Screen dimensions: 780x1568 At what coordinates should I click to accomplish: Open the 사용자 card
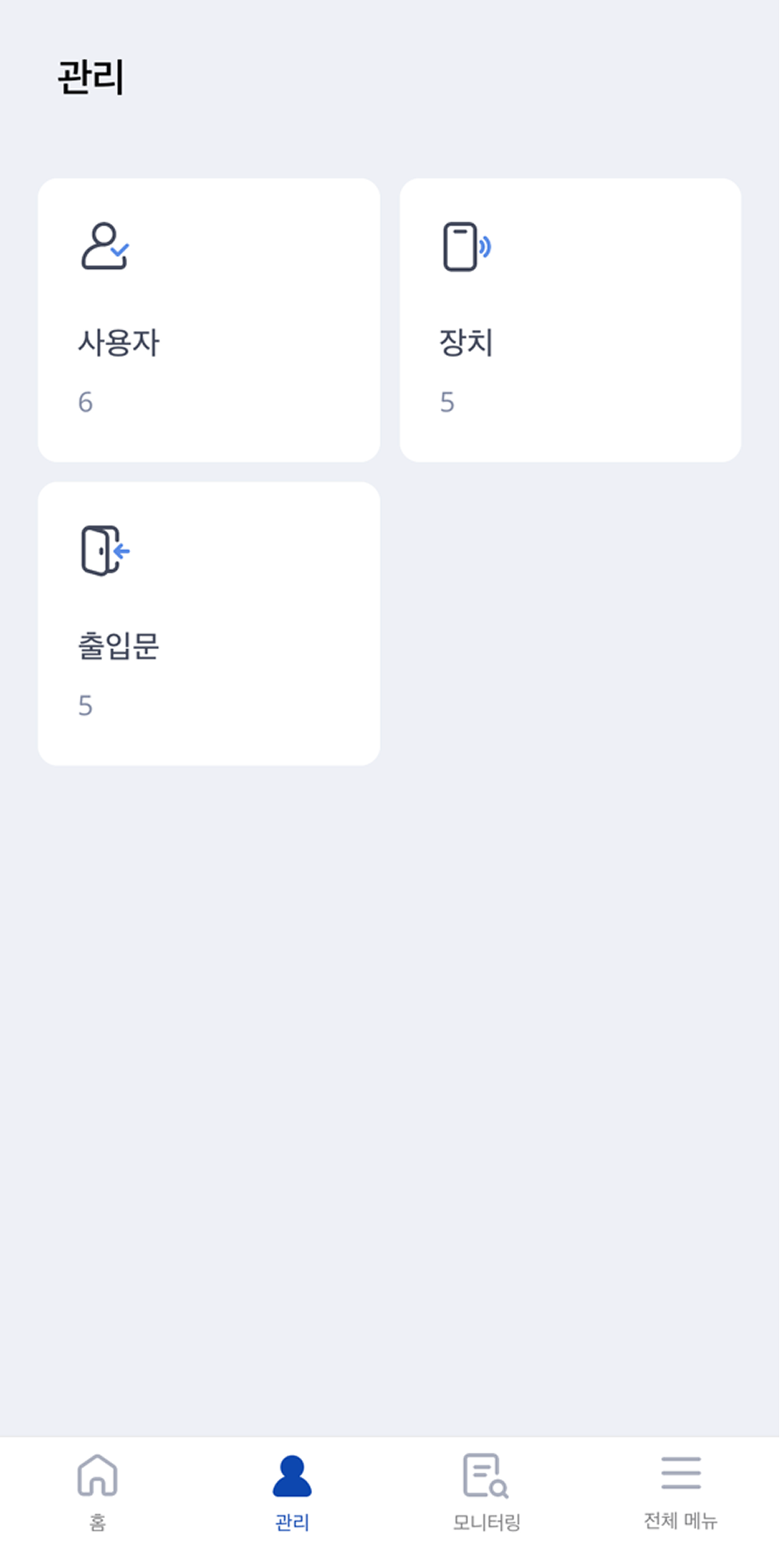pyautogui.click(x=209, y=320)
